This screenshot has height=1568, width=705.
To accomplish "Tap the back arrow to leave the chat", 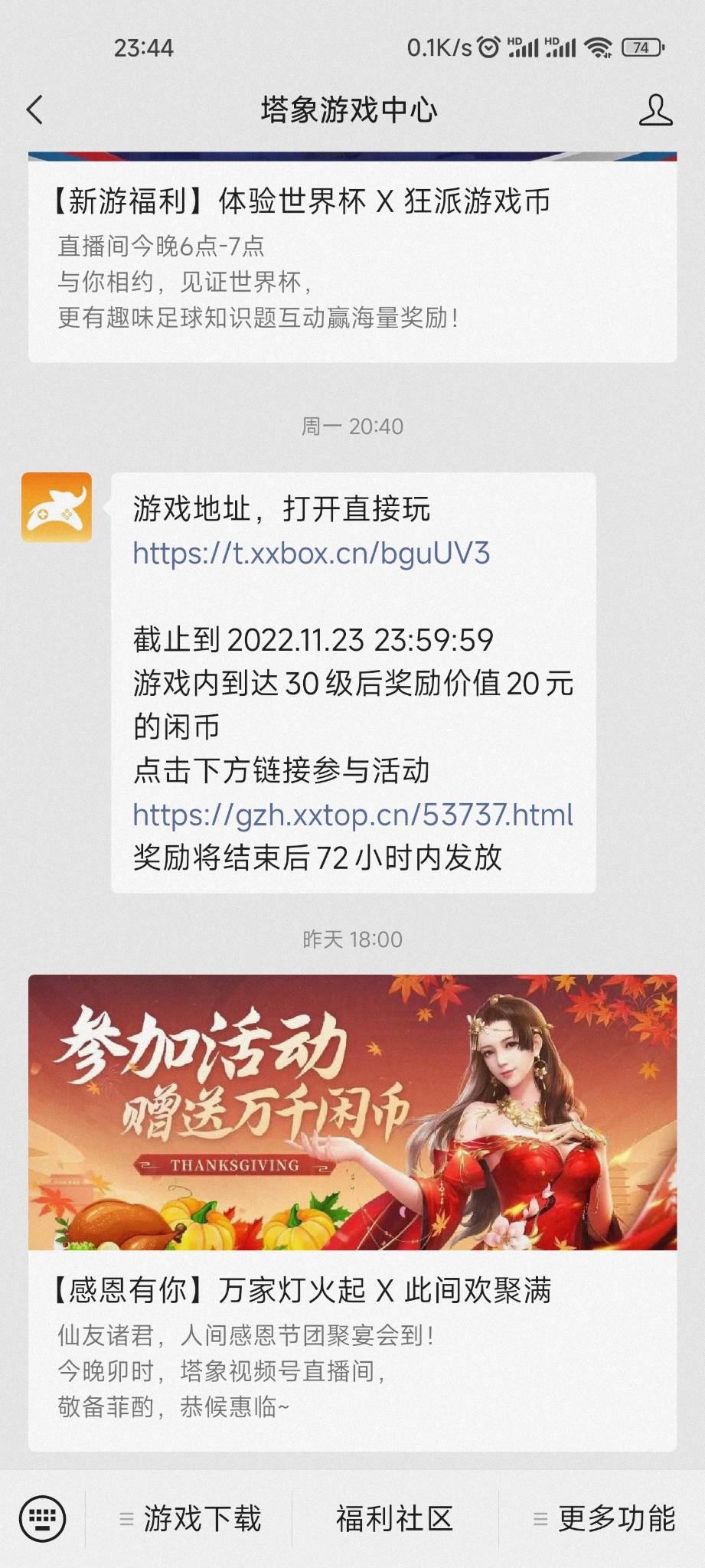I will (32, 111).
